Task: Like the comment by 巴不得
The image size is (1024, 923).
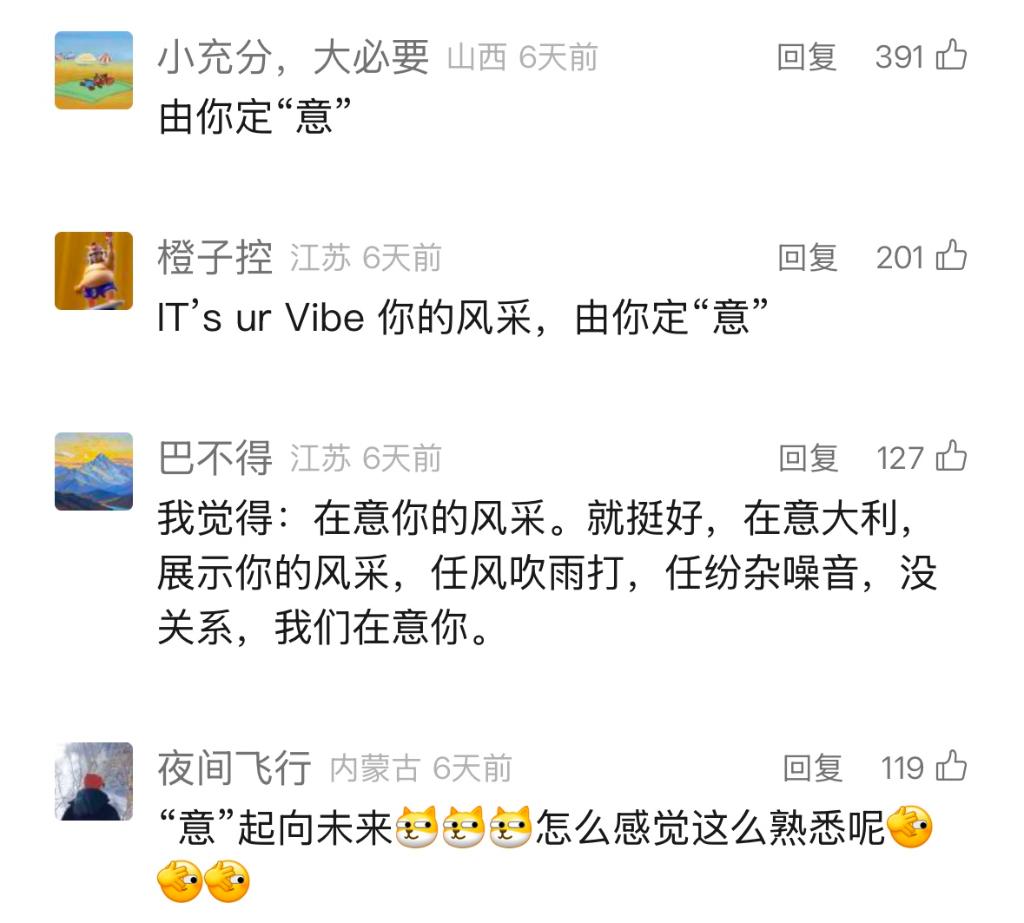Action: click(x=951, y=457)
